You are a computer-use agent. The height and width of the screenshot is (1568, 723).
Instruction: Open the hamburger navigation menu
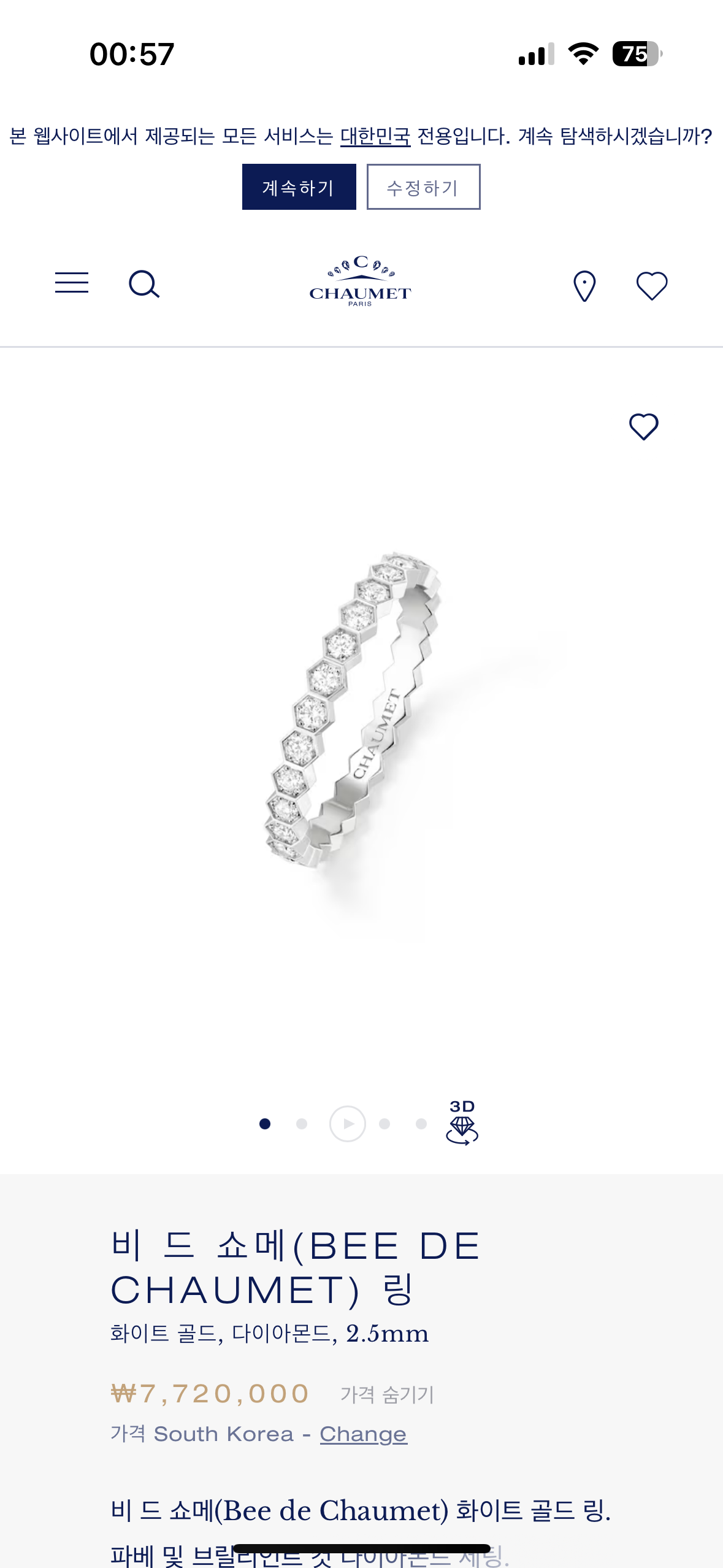(72, 283)
